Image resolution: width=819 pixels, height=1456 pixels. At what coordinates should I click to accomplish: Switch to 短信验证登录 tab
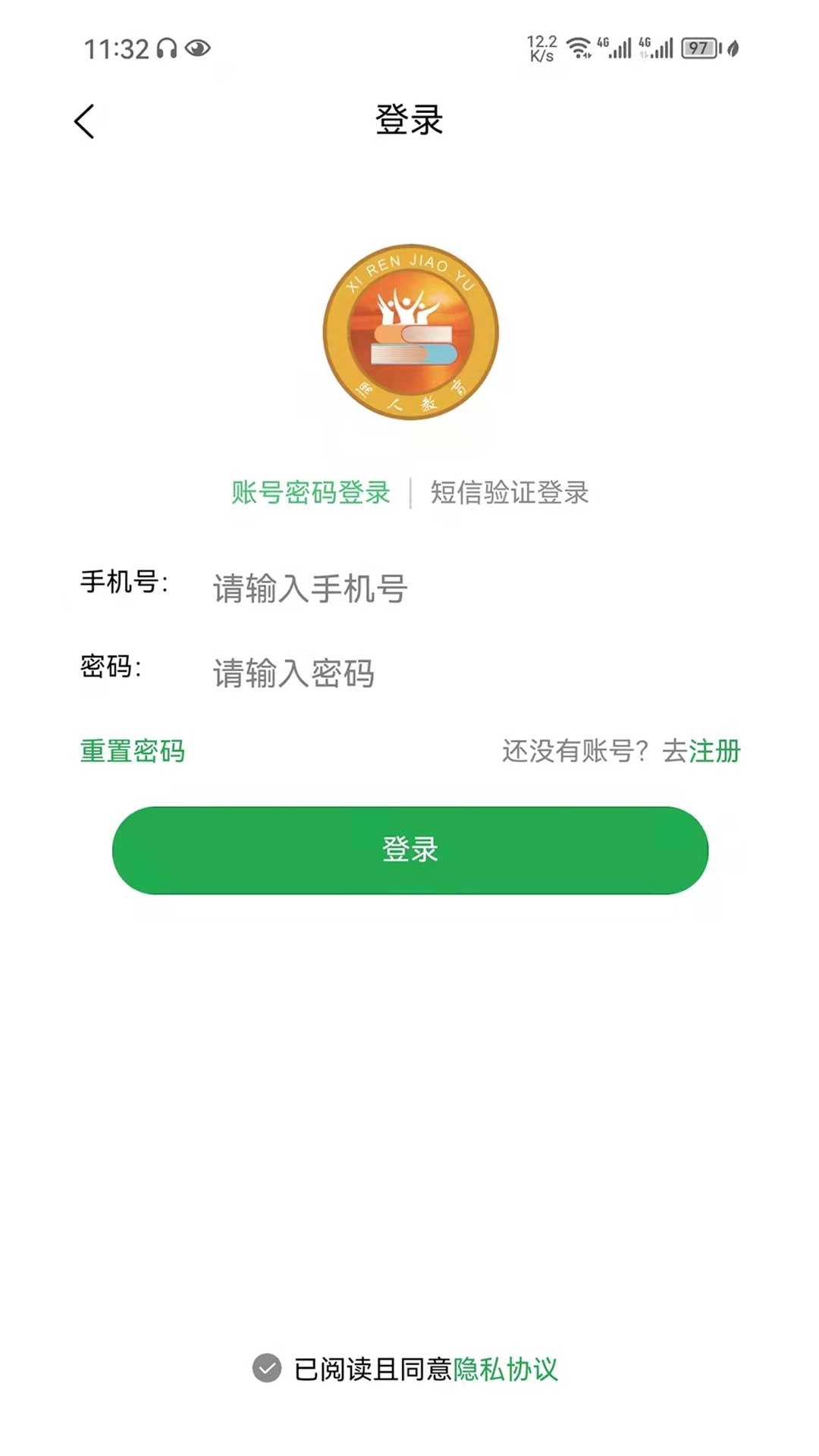coord(510,491)
